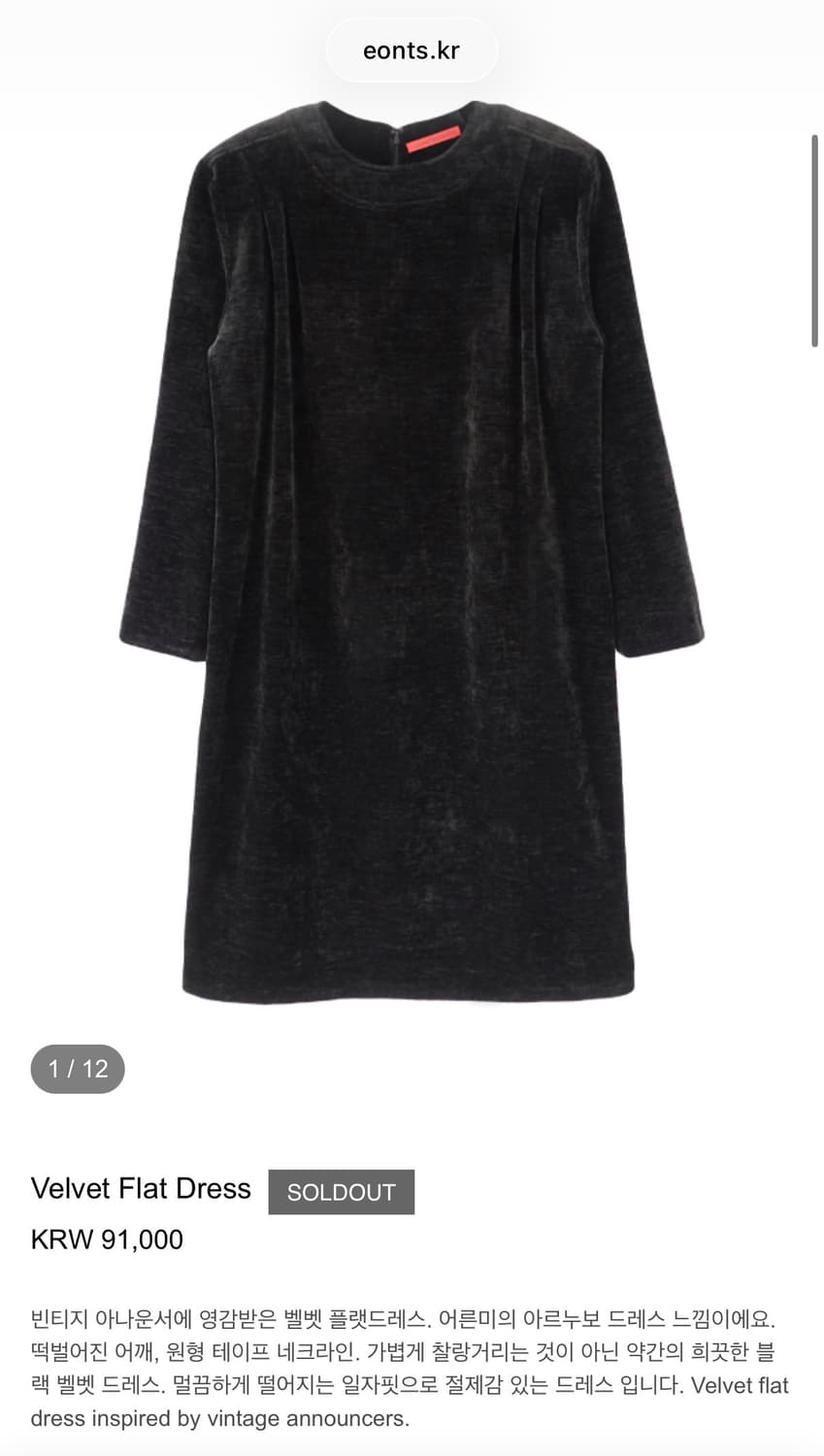Click the "1 / 12" image counter
Image resolution: width=824 pixels, height=1456 pixels.
click(x=78, y=1069)
